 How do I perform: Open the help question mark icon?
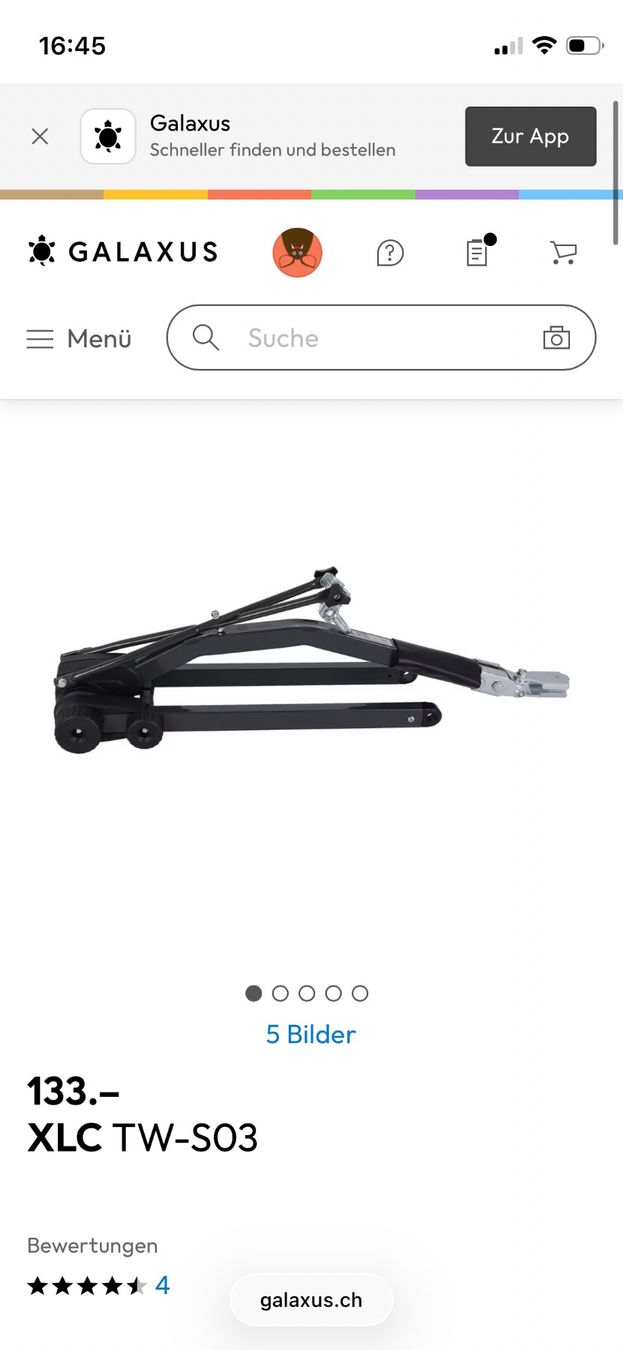(x=390, y=253)
